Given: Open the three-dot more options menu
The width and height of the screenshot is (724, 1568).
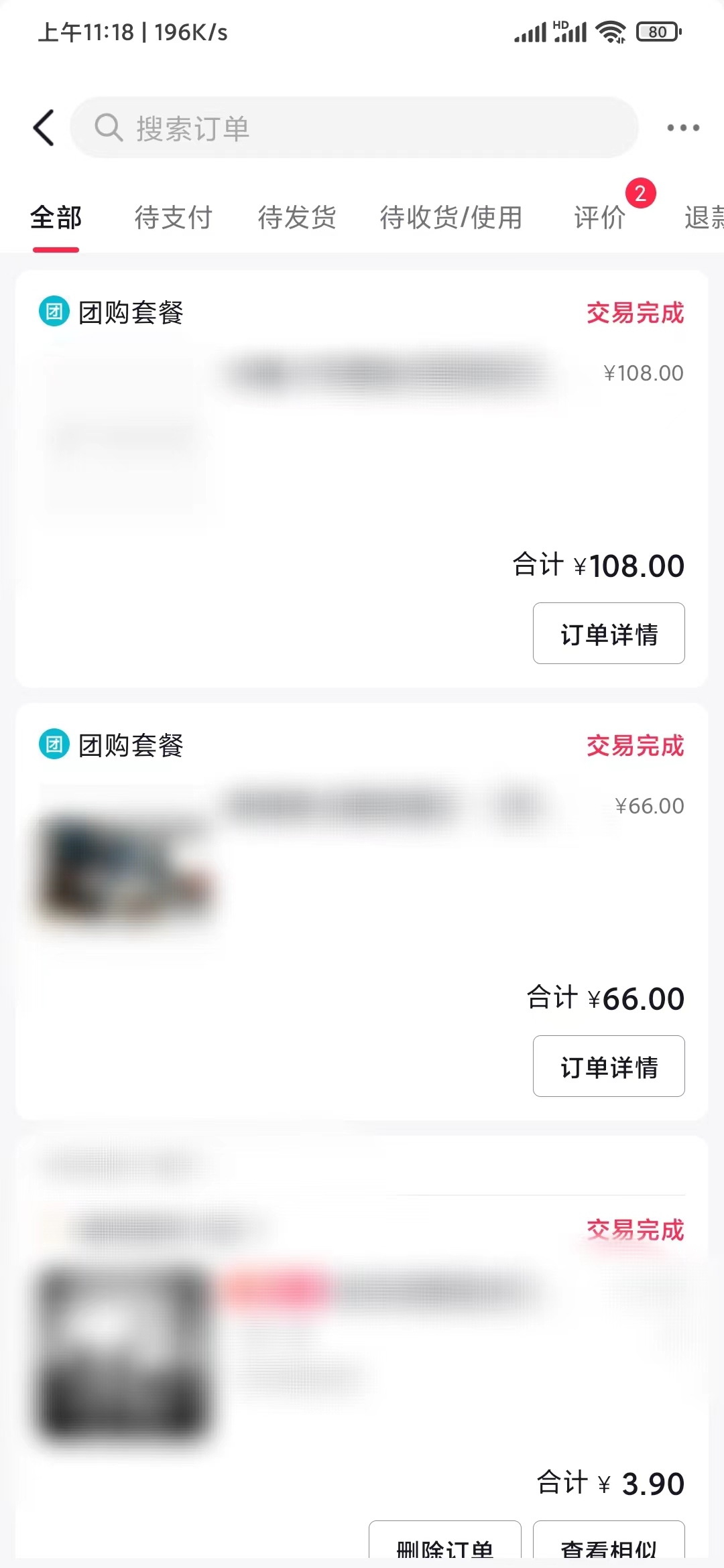Looking at the screenshot, I should click(682, 127).
